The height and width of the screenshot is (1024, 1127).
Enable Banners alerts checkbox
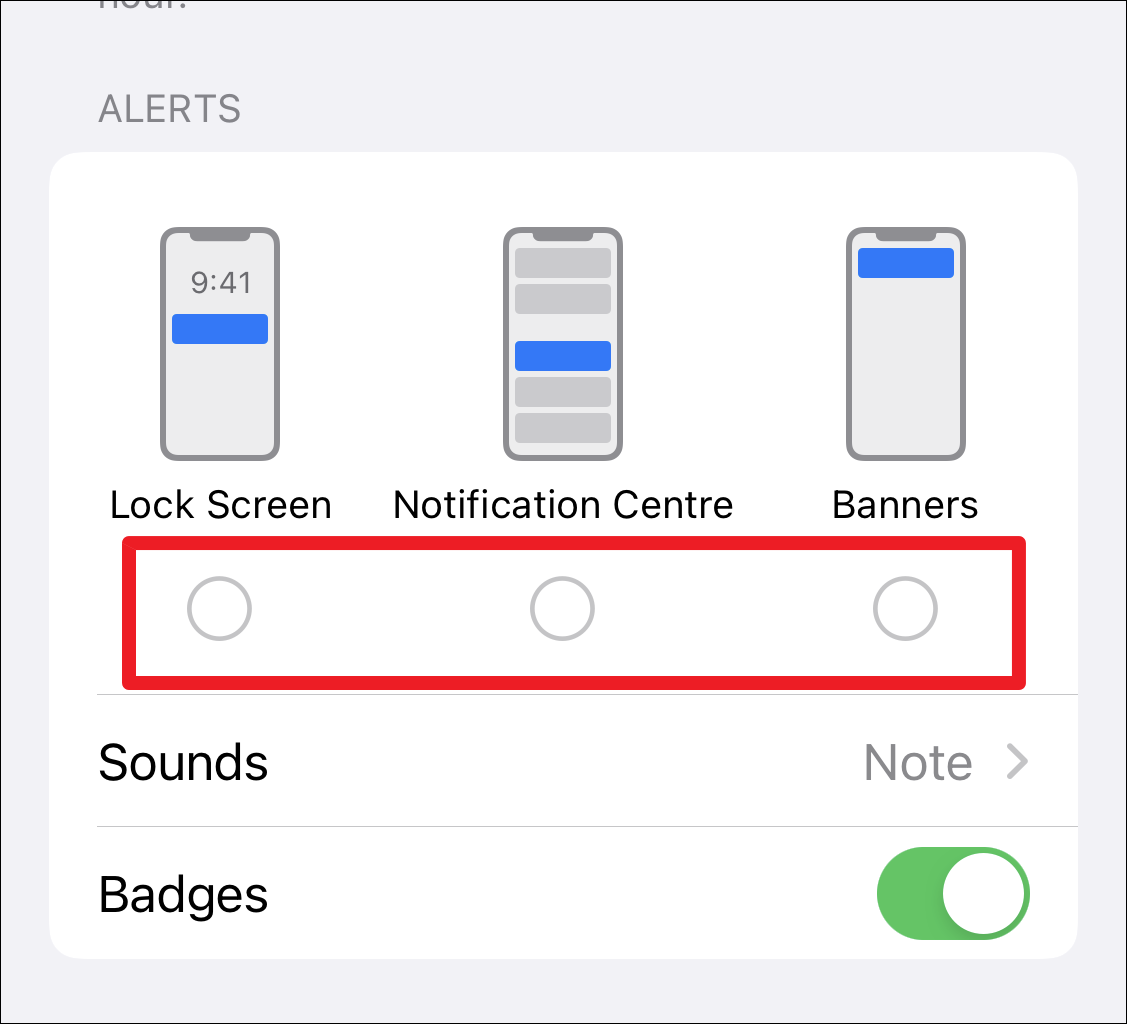(905, 607)
